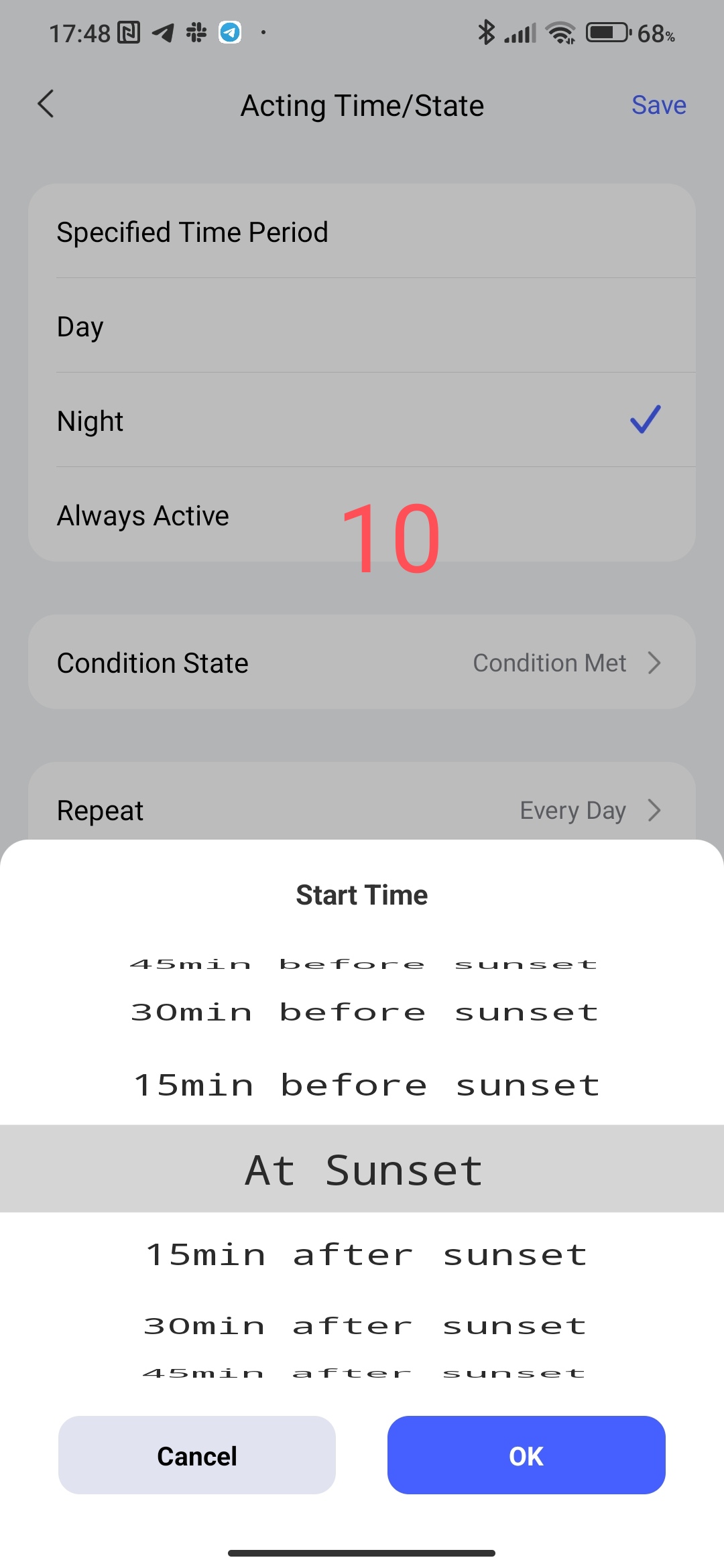Choose 45min after sunset

pyautogui.click(x=363, y=1374)
